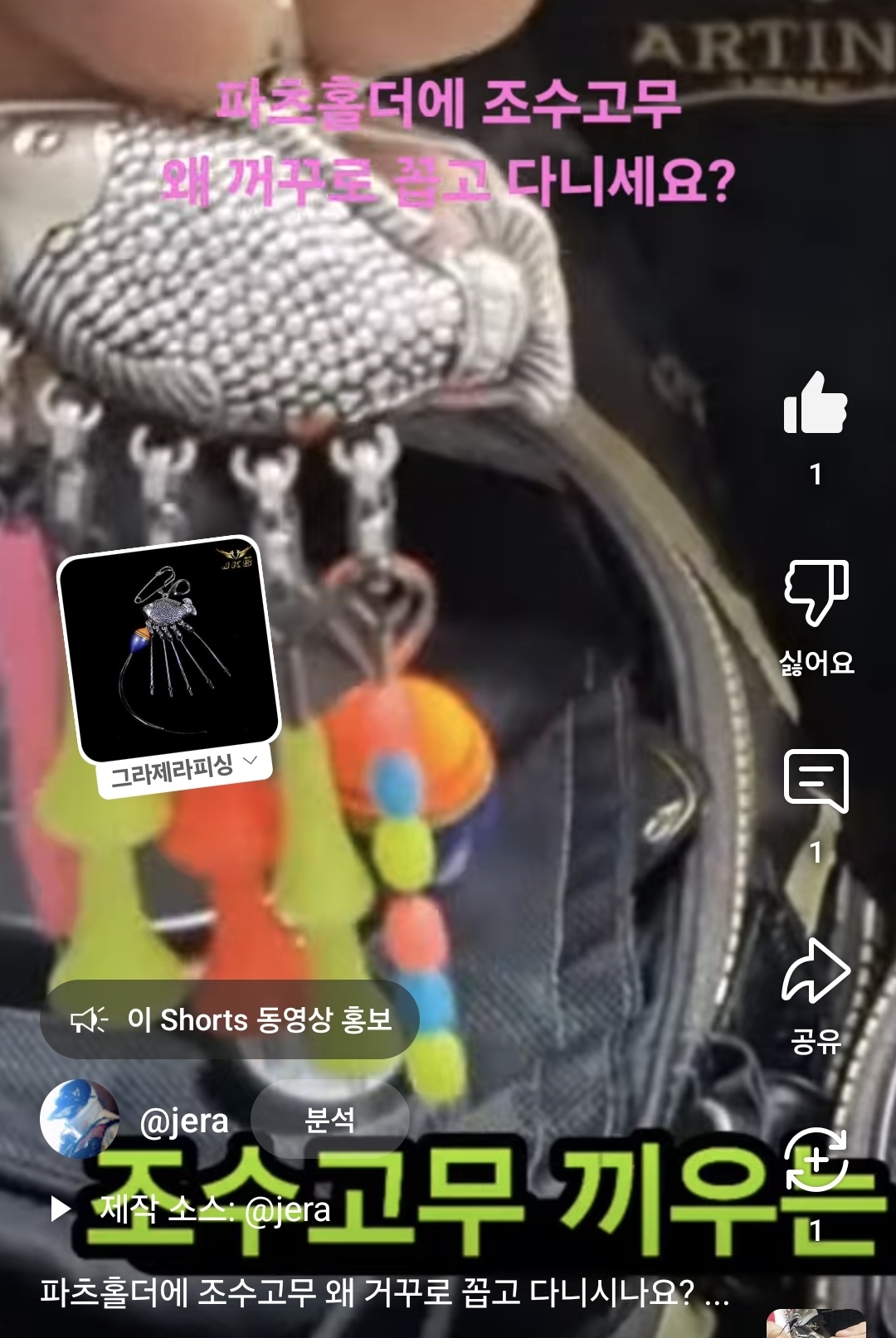Share this Shorts video
Viewport: 896px width, 1338px height.
tap(816, 971)
